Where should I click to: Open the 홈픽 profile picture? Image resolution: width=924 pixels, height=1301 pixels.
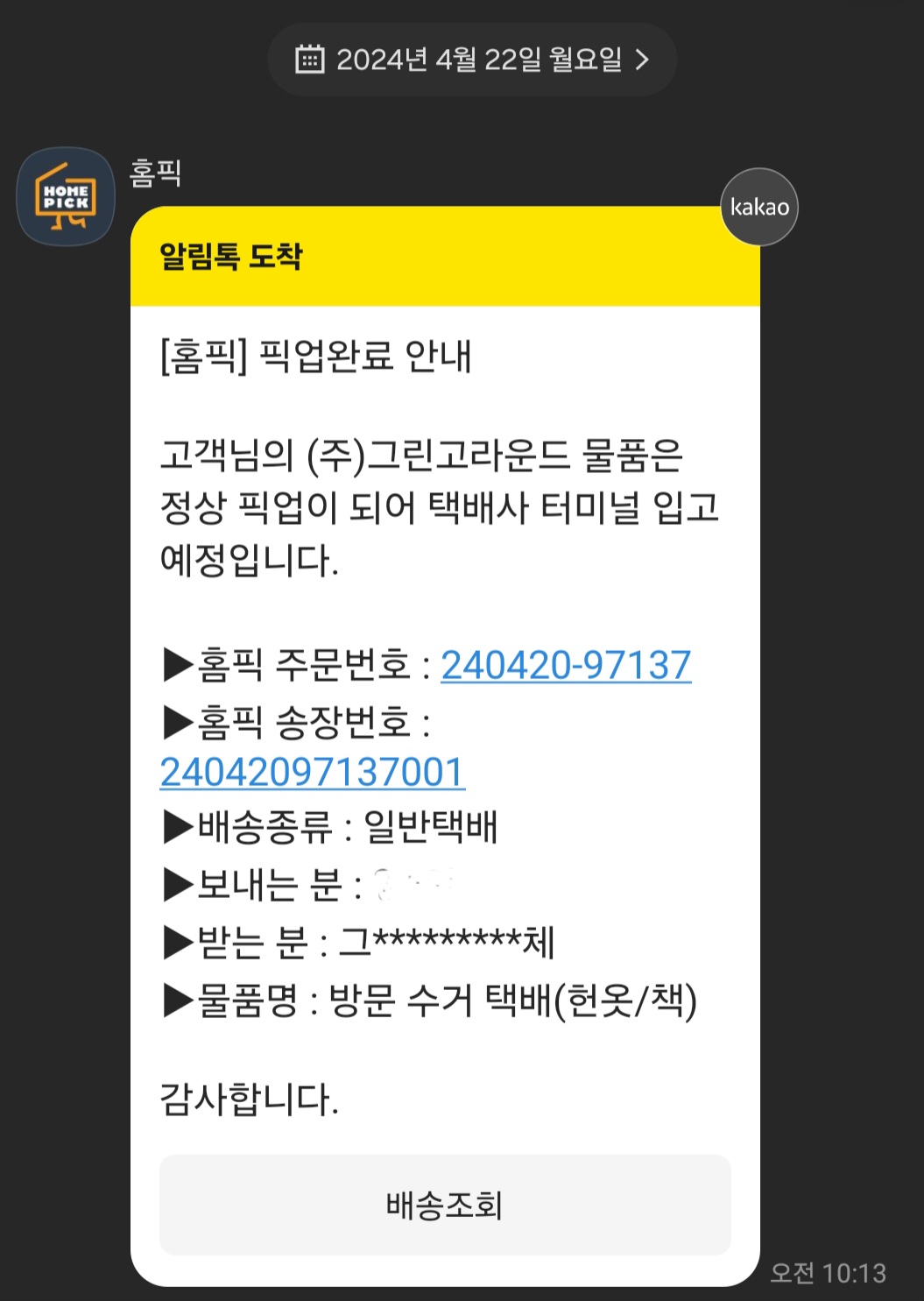pos(66,196)
